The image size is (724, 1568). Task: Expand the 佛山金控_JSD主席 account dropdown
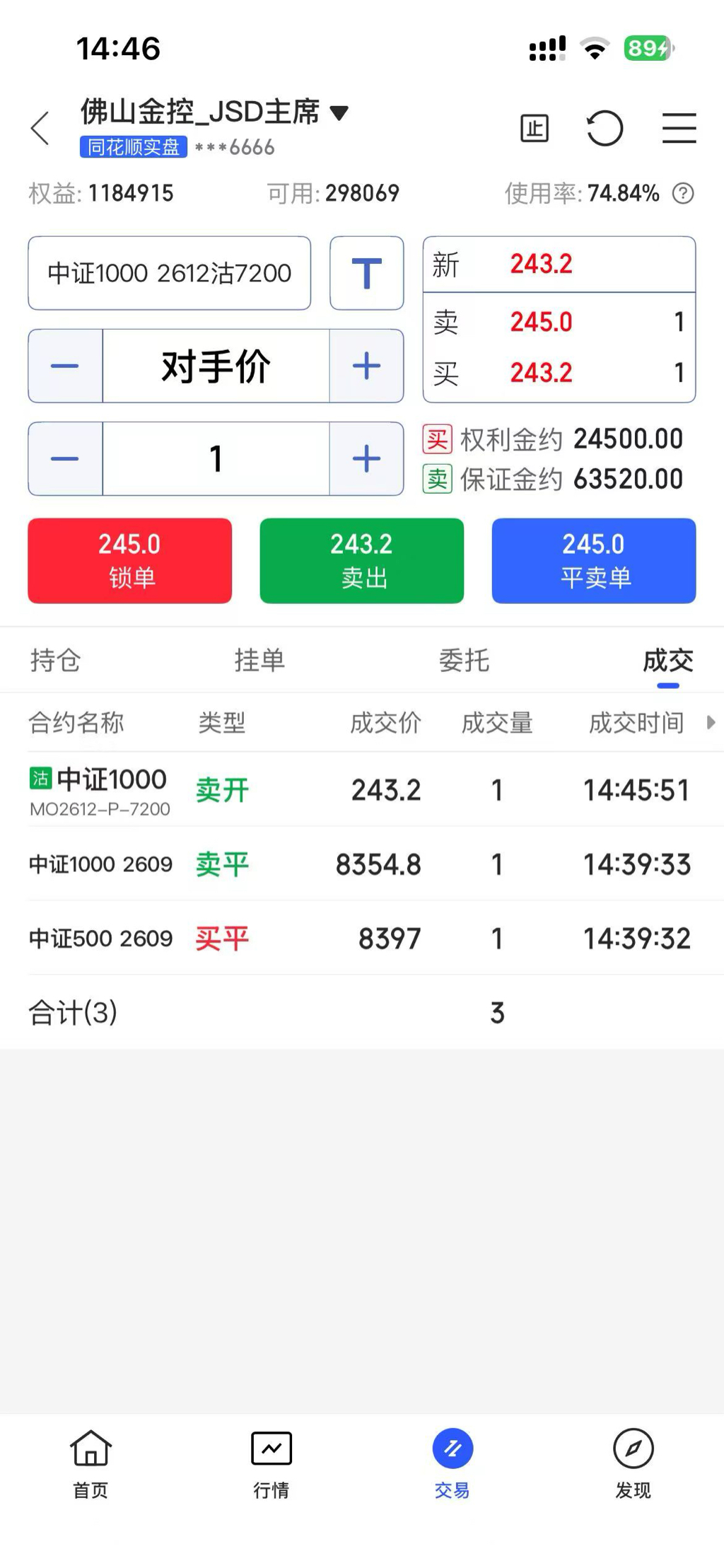tap(339, 112)
